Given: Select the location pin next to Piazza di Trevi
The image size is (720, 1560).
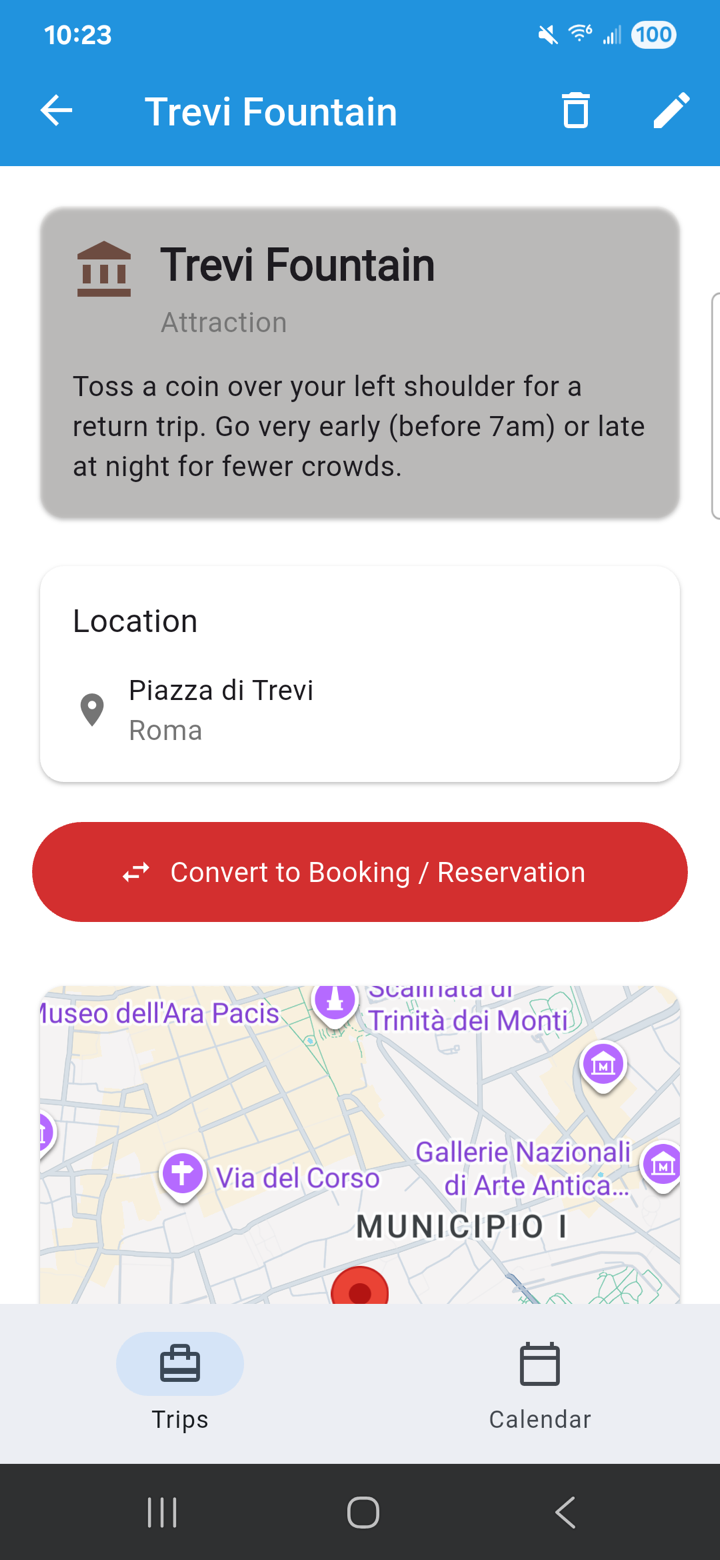Looking at the screenshot, I should [x=92, y=708].
